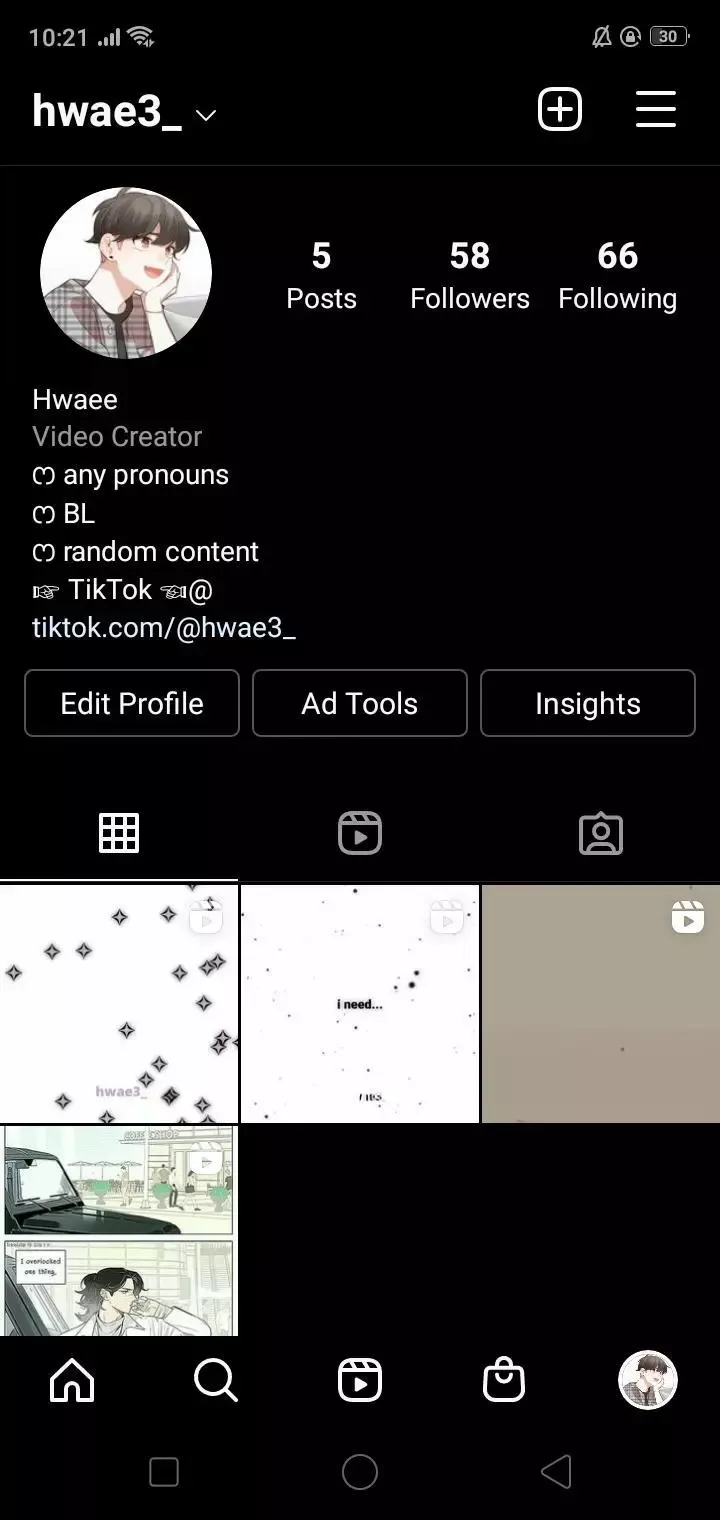Open Insights

click(x=588, y=703)
